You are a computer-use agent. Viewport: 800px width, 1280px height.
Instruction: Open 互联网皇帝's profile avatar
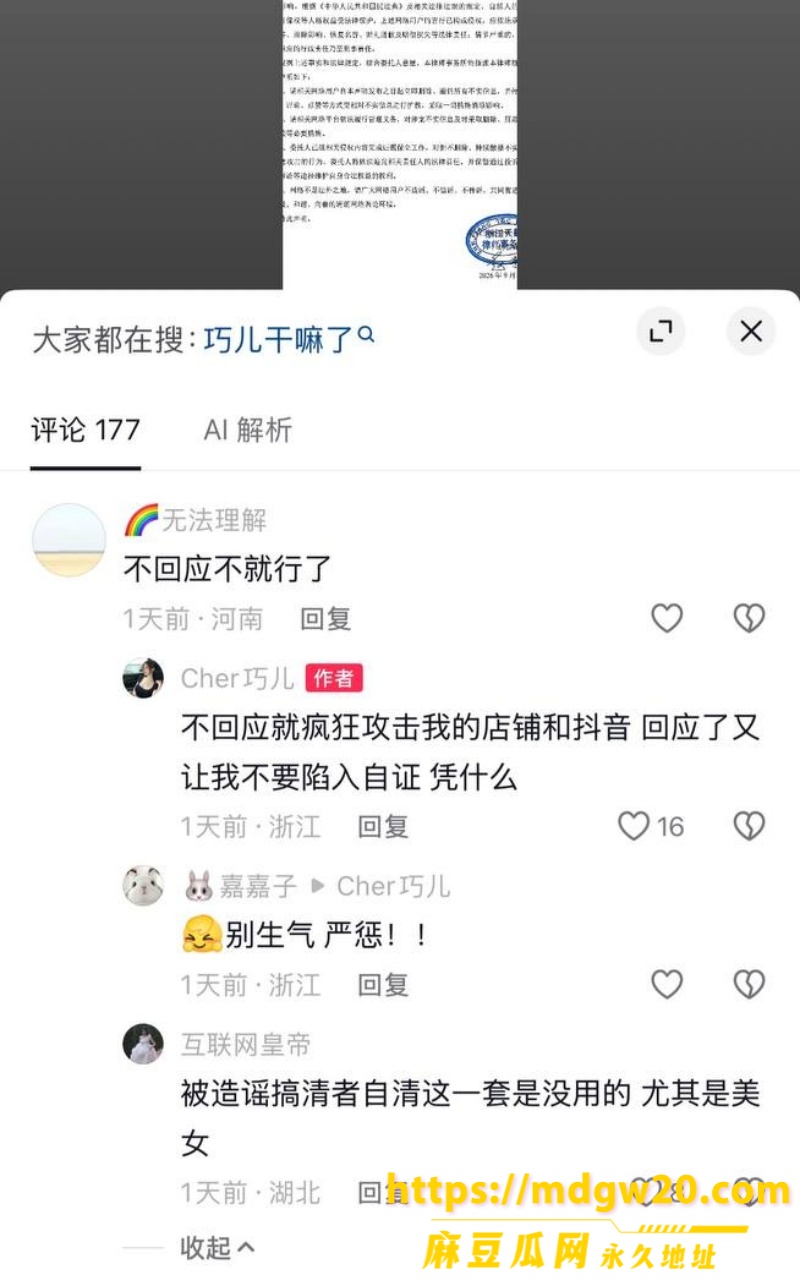pyautogui.click(x=143, y=1045)
